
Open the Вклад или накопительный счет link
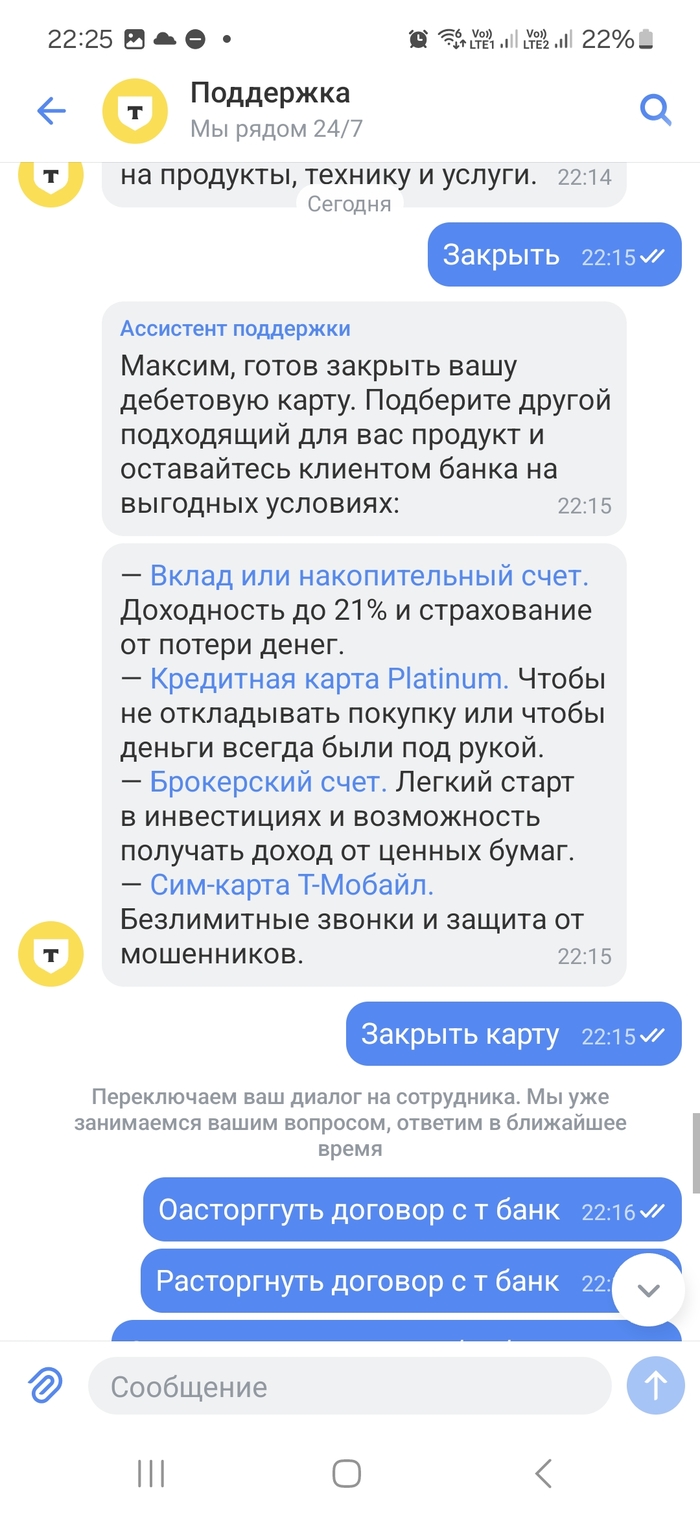tap(369, 576)
